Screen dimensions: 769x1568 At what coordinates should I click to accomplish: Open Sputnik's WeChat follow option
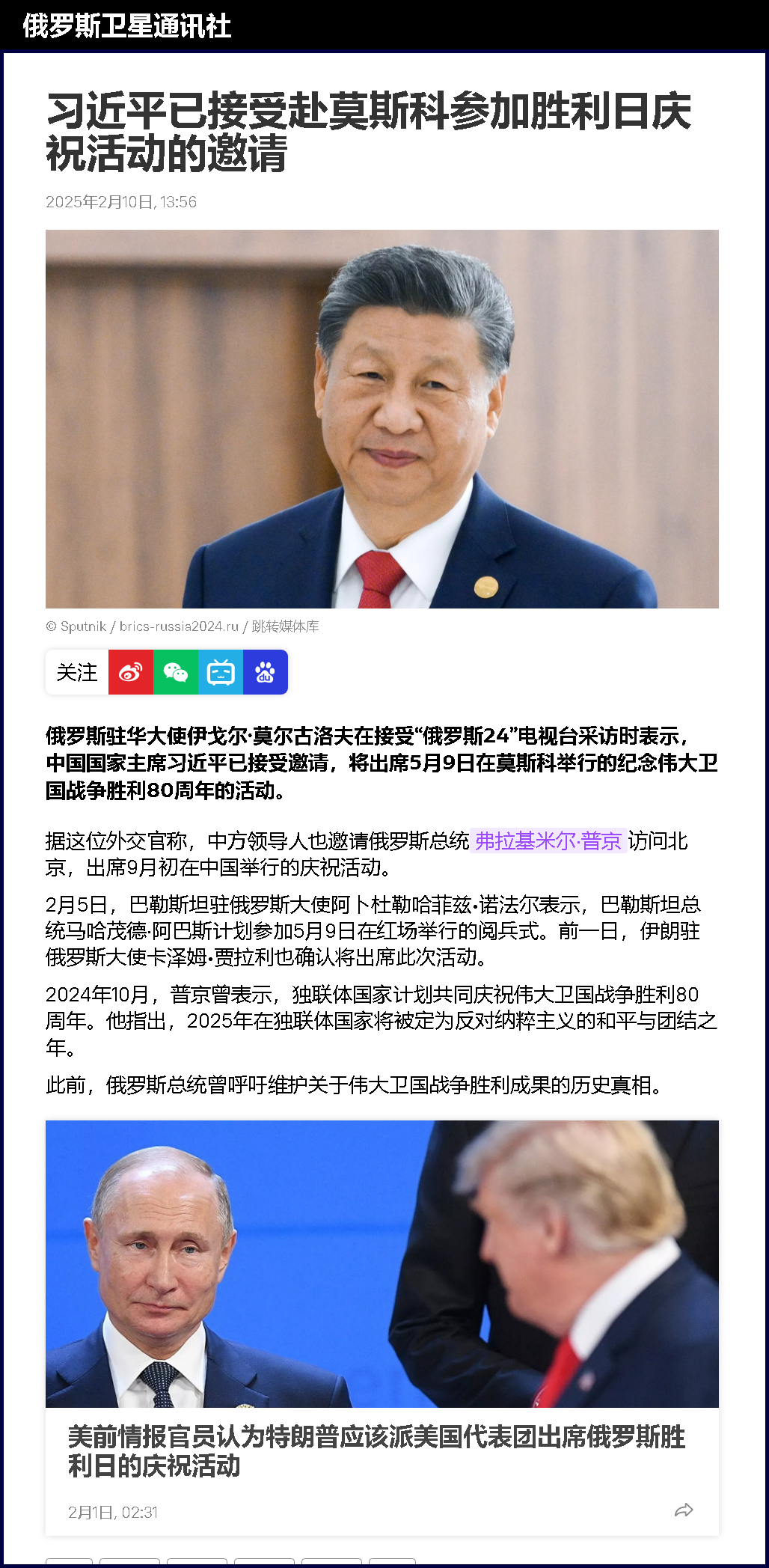click(176, 672)
